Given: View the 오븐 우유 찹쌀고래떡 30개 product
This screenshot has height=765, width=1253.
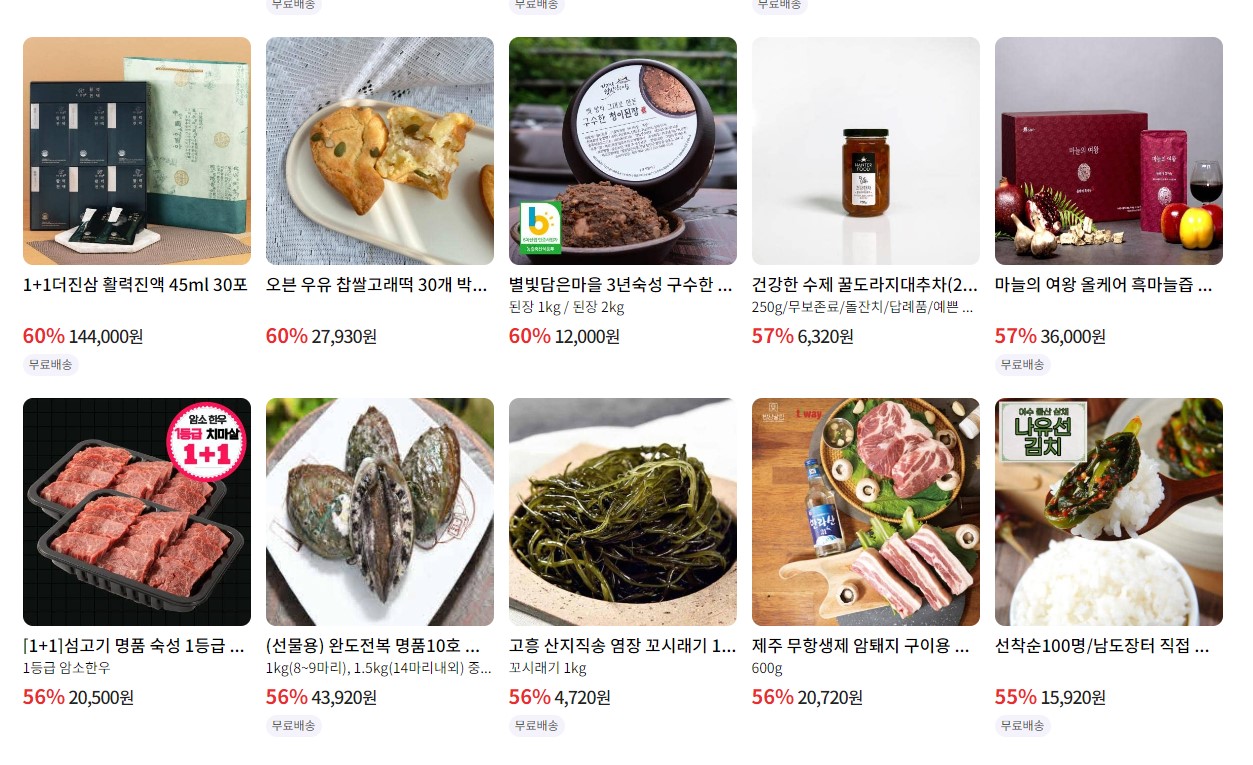Looking at the screenshot, I should coord(380,151).
